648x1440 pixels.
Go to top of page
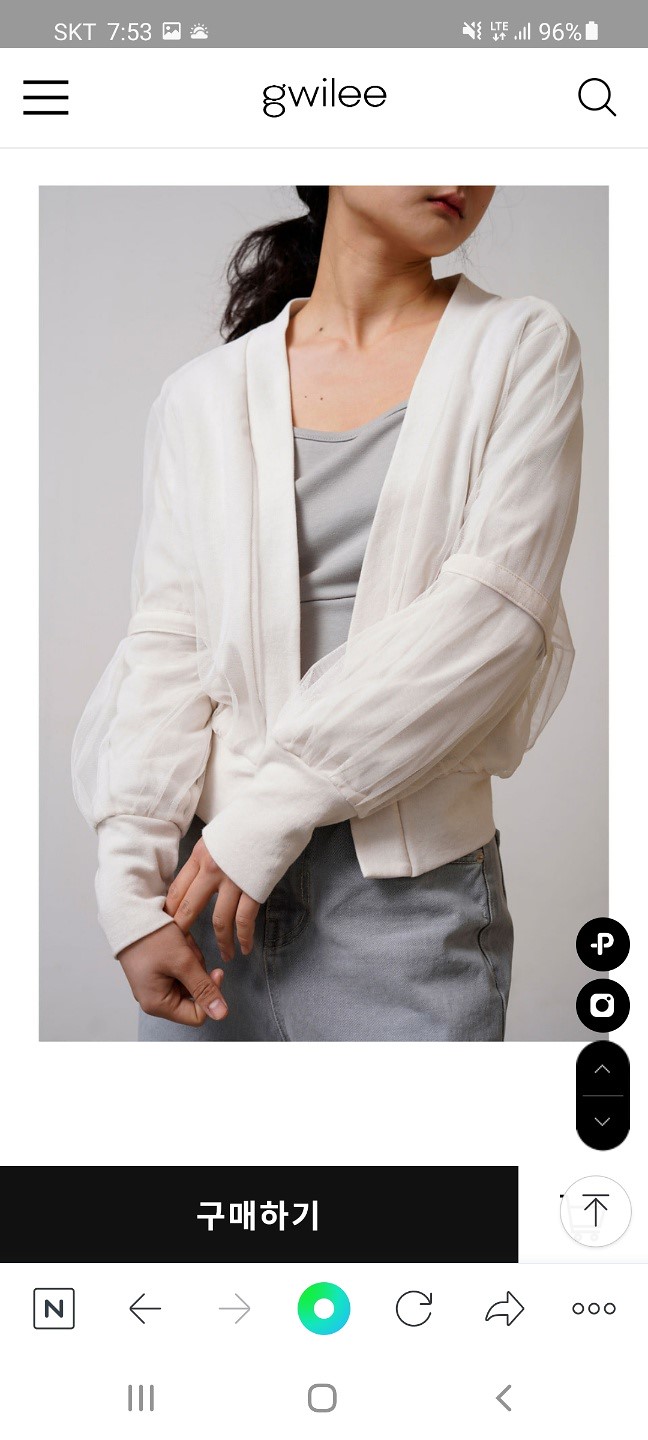click(x=595, y=1211)
